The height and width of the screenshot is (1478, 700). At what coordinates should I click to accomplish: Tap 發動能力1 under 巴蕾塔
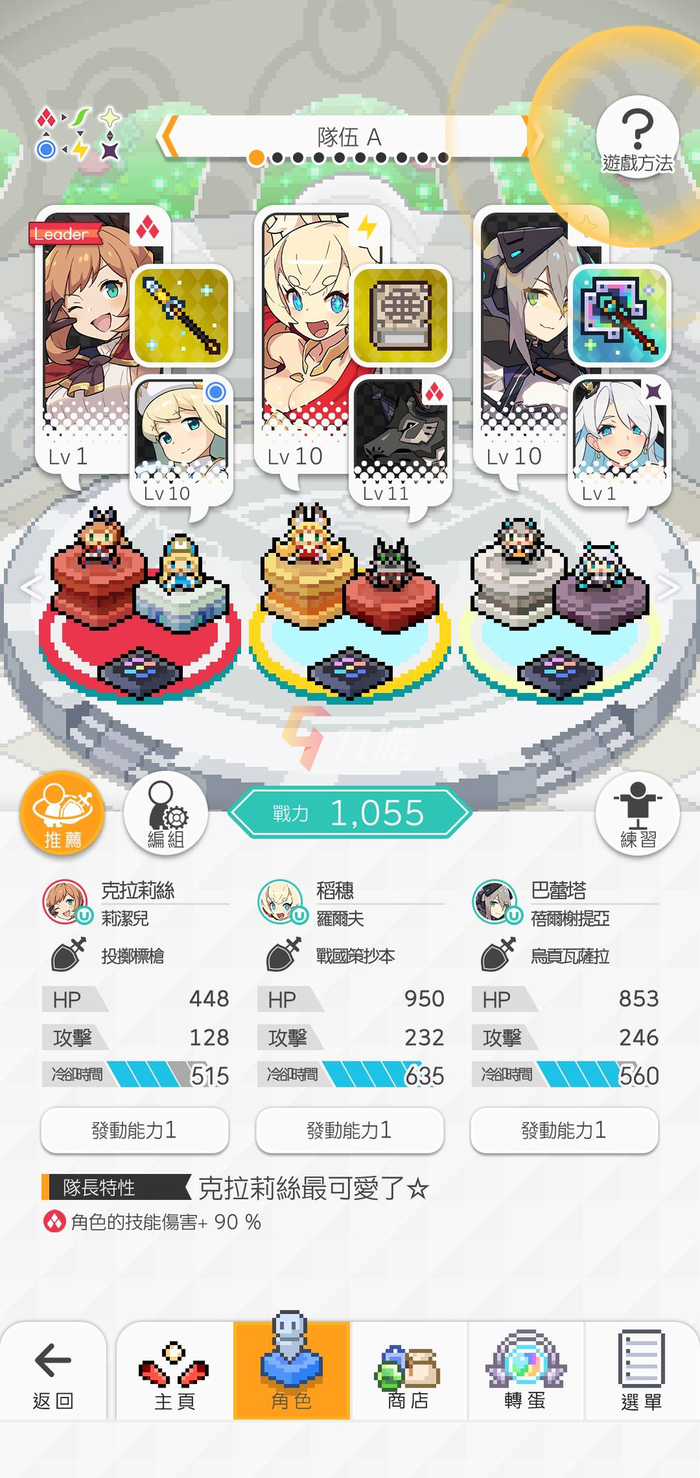coord(564,1131)
